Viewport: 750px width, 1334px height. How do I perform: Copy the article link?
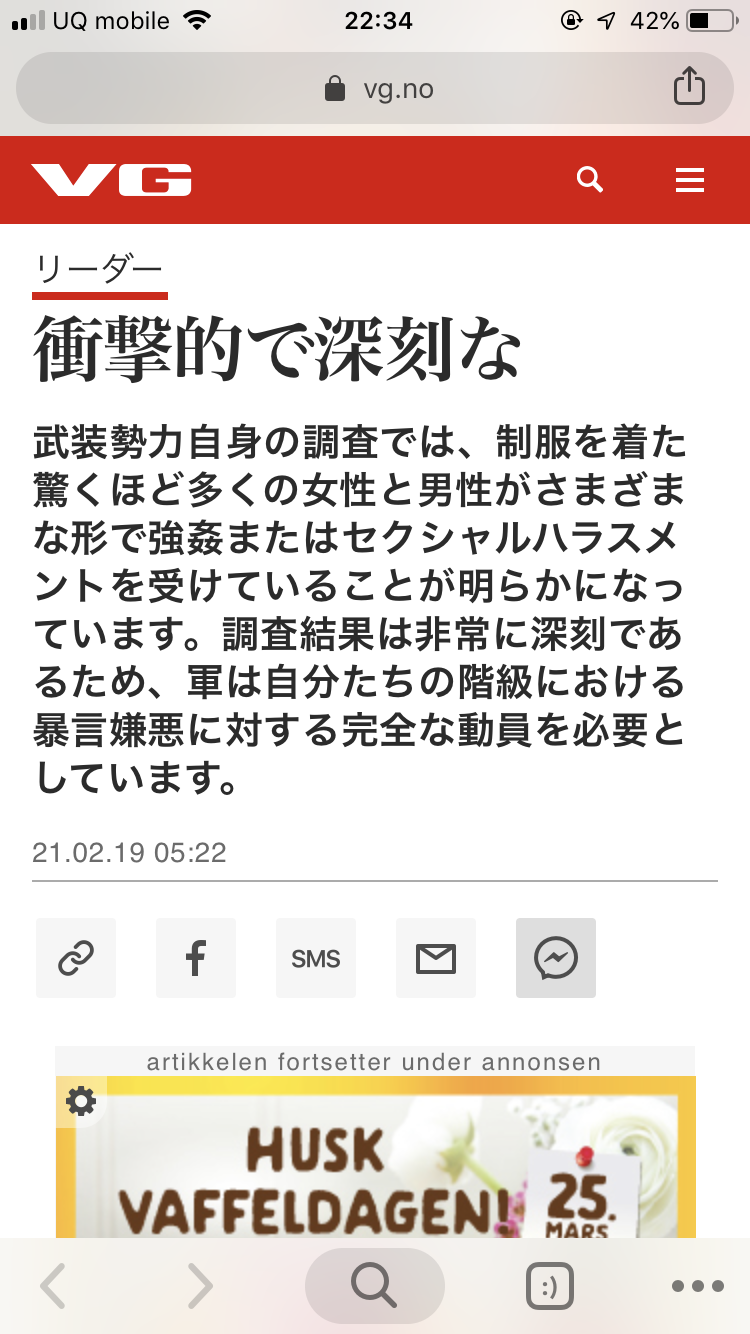[76, 958]
